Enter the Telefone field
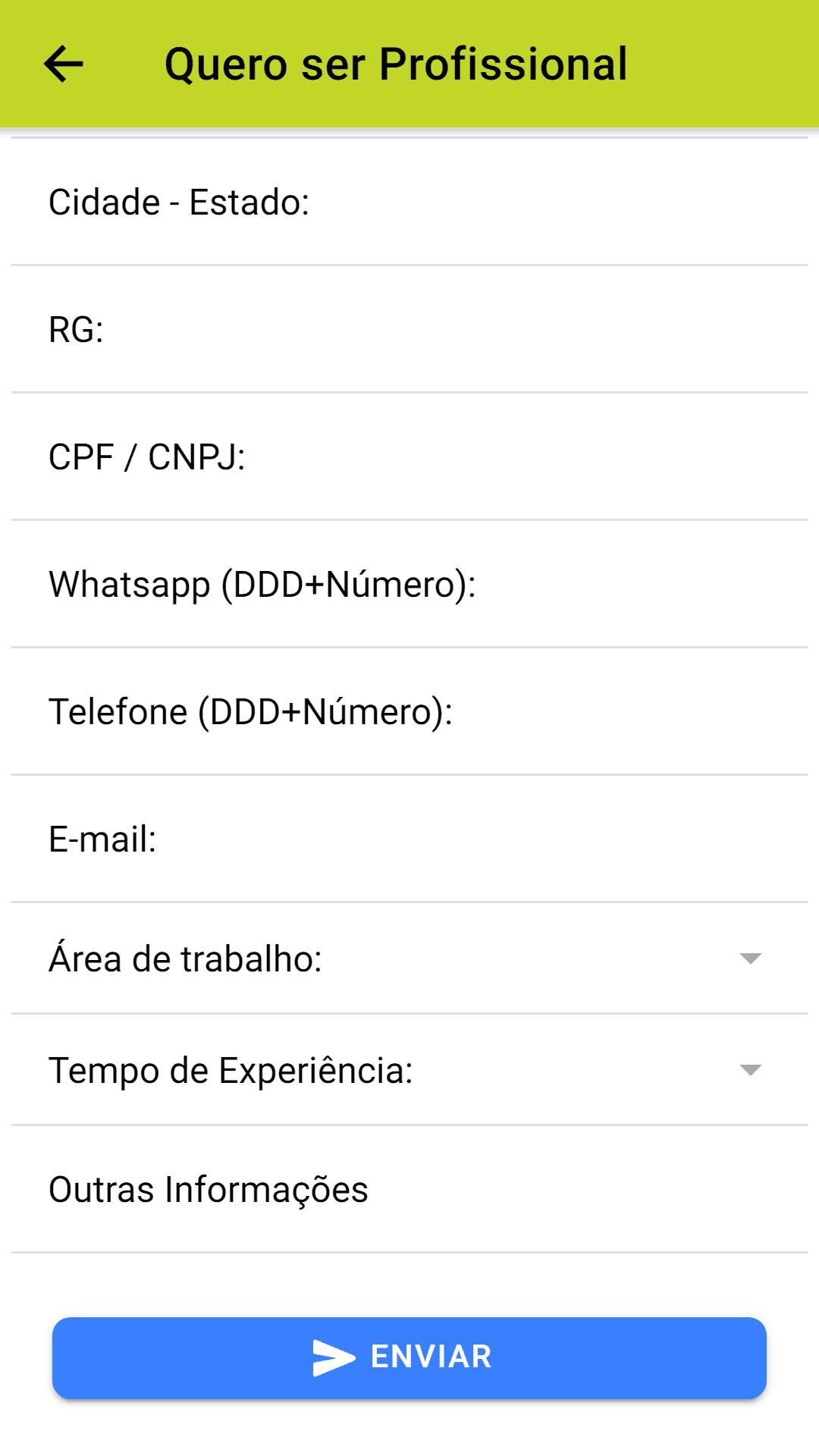The image size is (819, 1456). coord(409,712)
